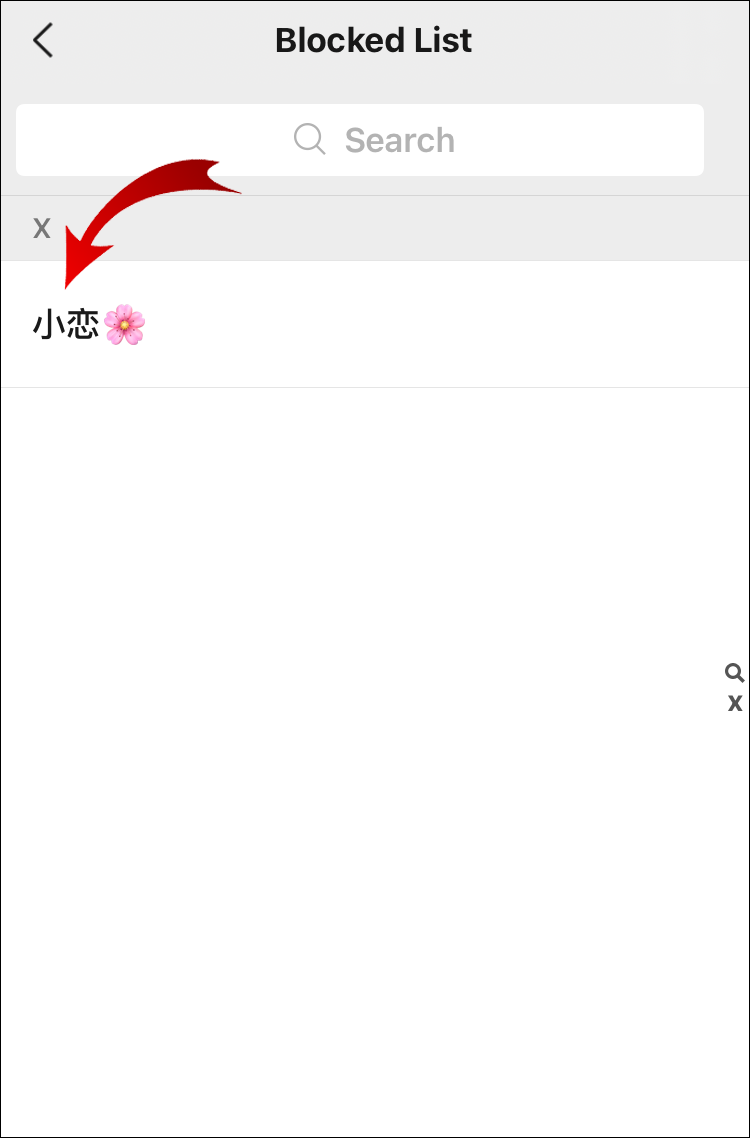Viewport: 750px width, 1138px height.
Task: Jump to X in the side index
Action: [735, 703]
